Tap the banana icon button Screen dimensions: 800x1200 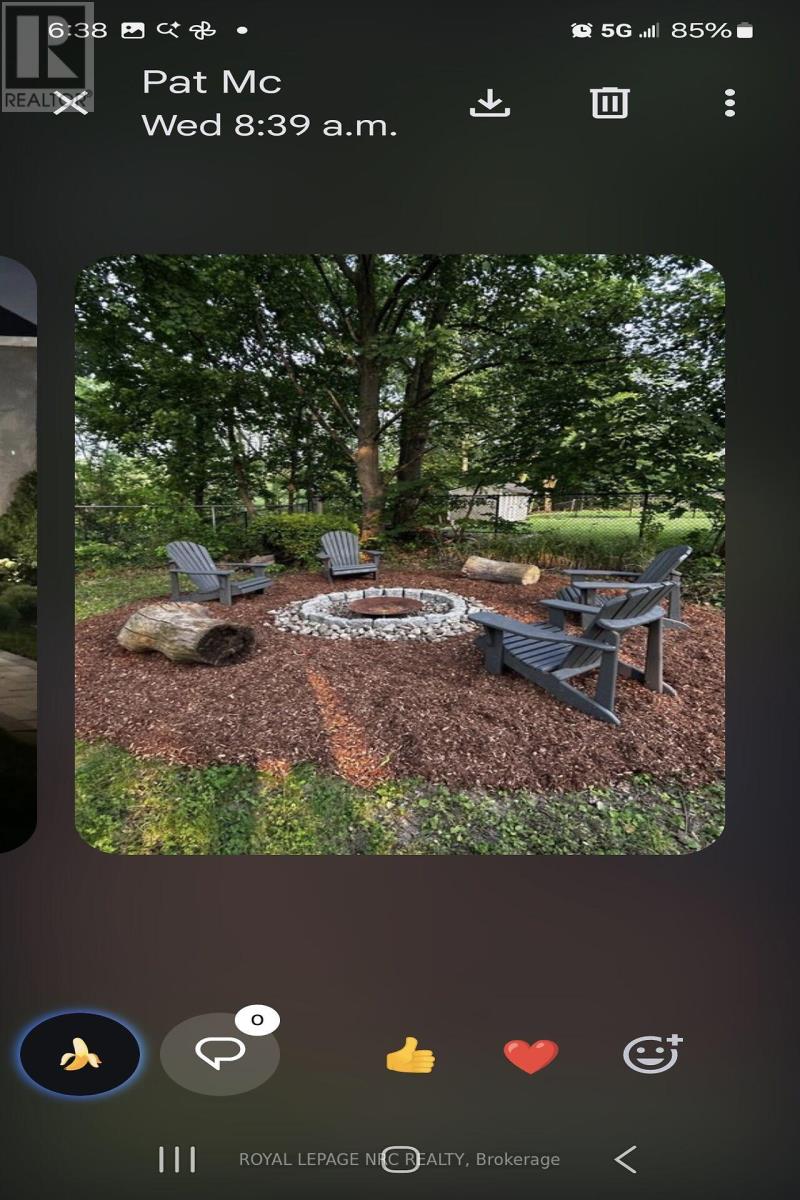[x=80, y=1054]
